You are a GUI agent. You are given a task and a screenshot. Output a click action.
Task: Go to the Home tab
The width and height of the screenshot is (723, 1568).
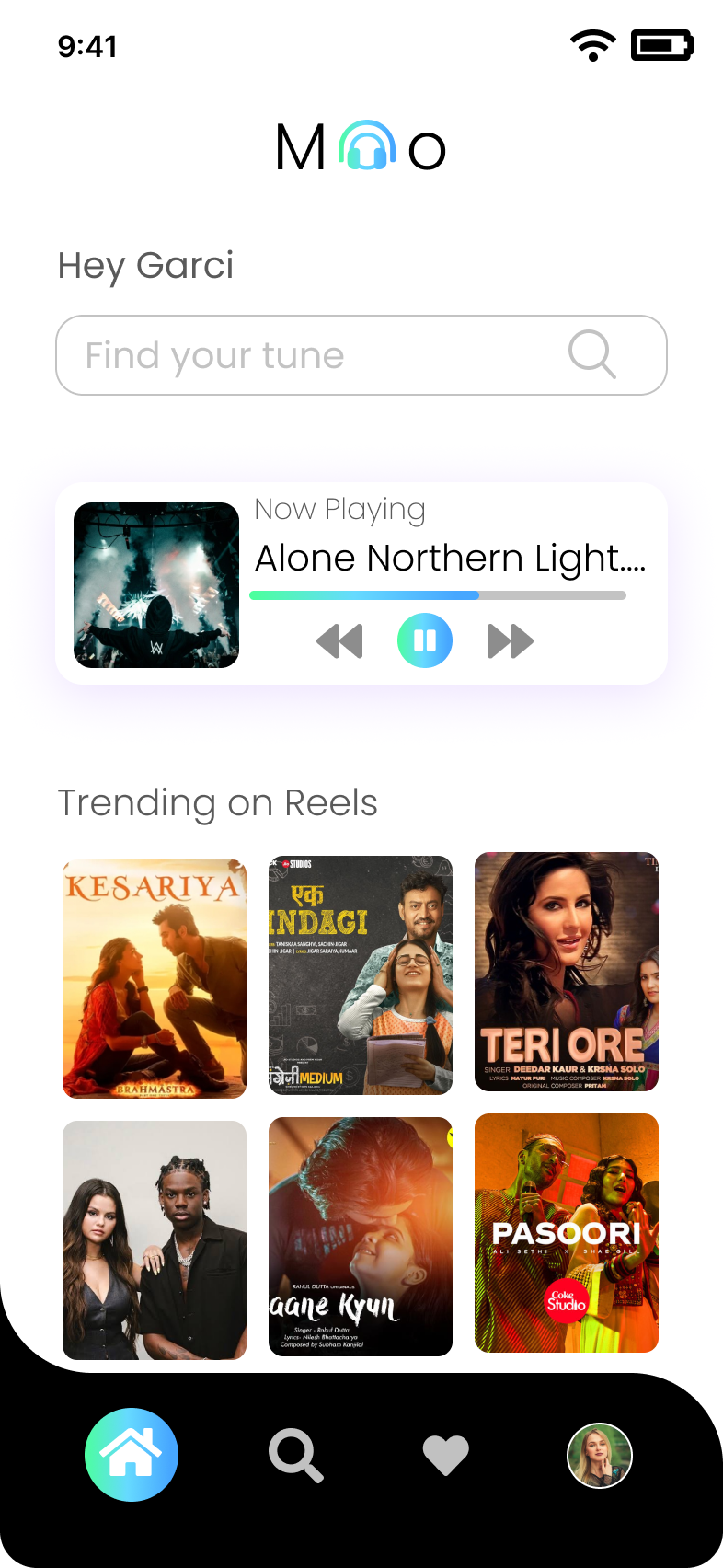132,1455
